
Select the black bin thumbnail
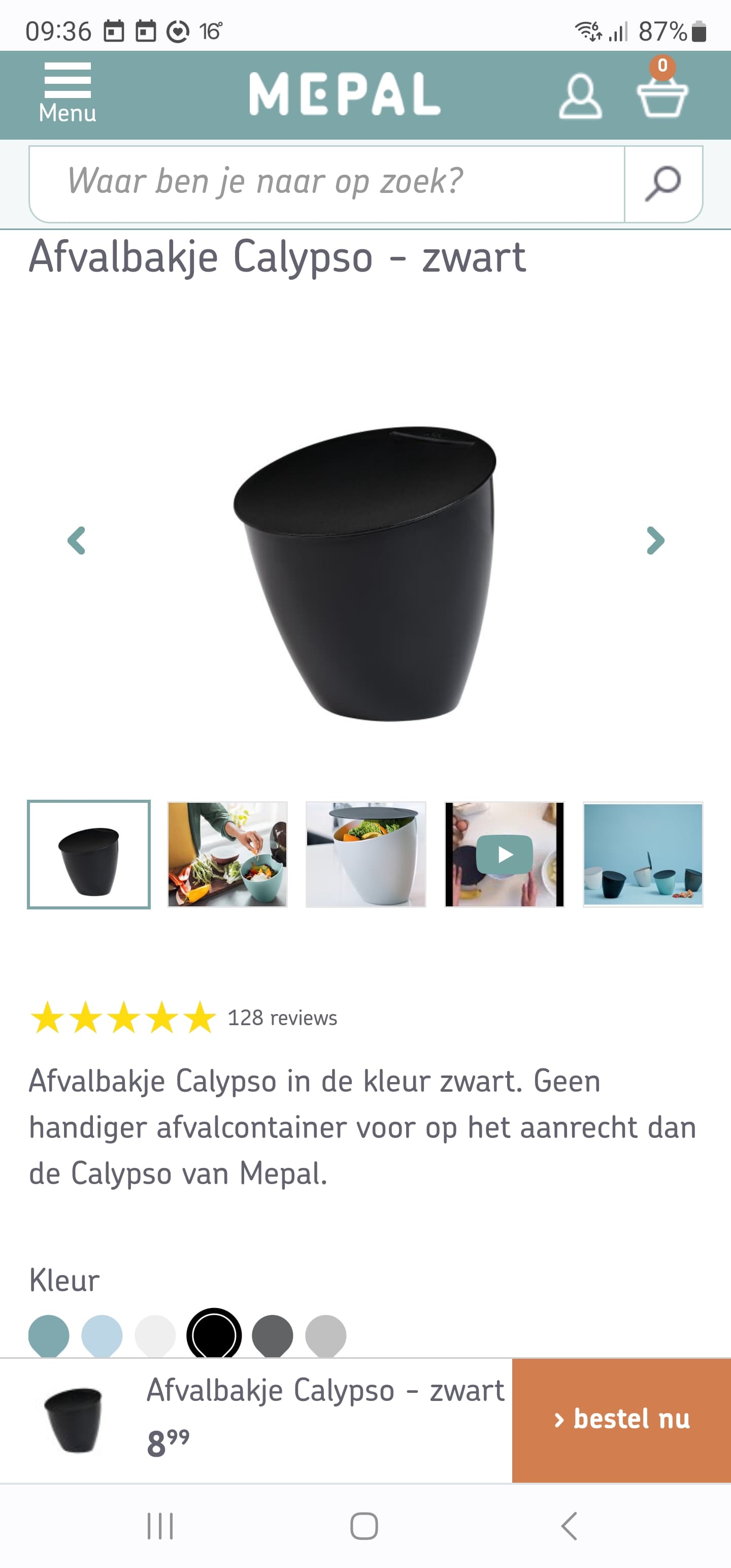pos(89,854)
